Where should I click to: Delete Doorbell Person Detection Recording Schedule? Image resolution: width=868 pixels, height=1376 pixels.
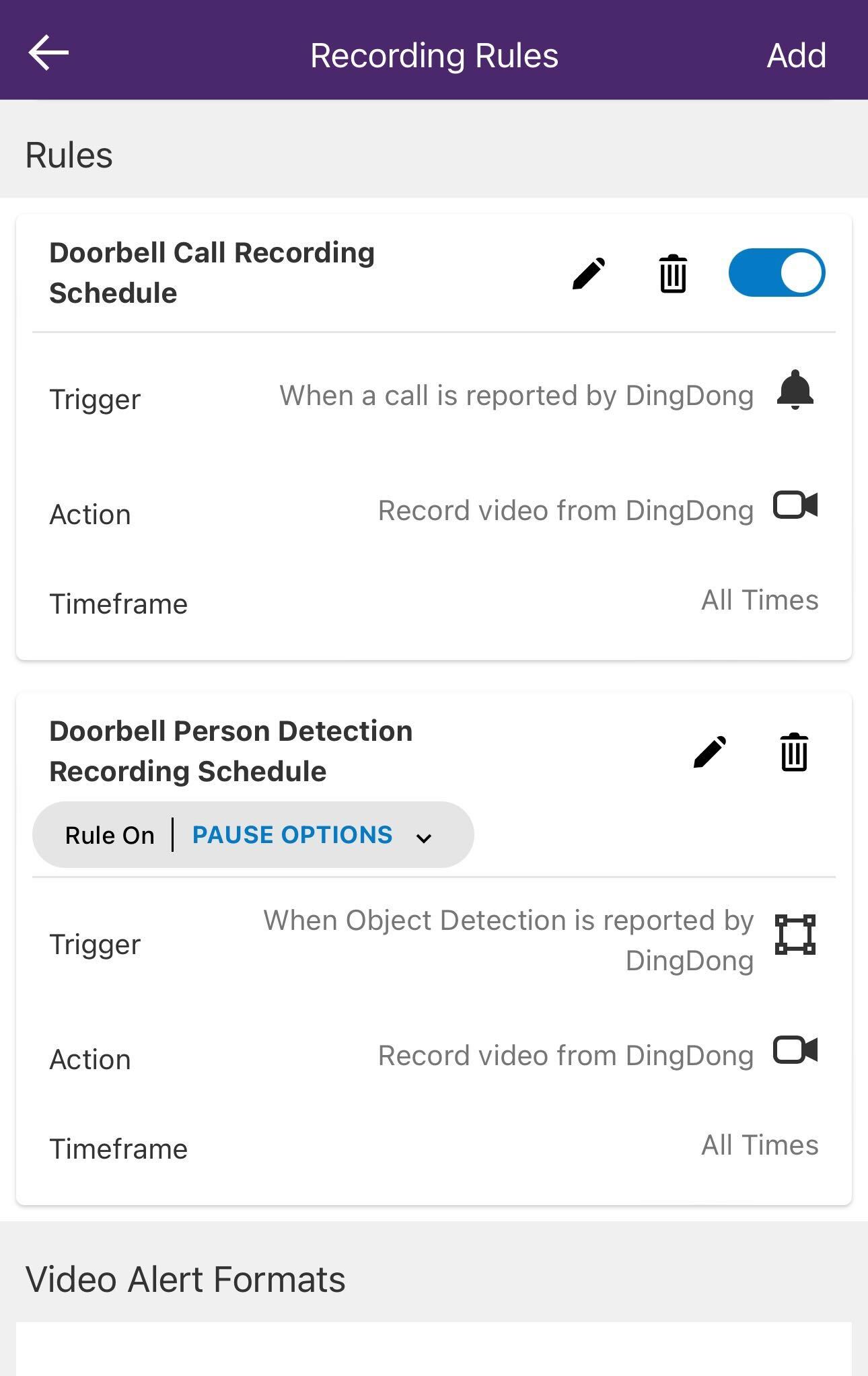794,752
